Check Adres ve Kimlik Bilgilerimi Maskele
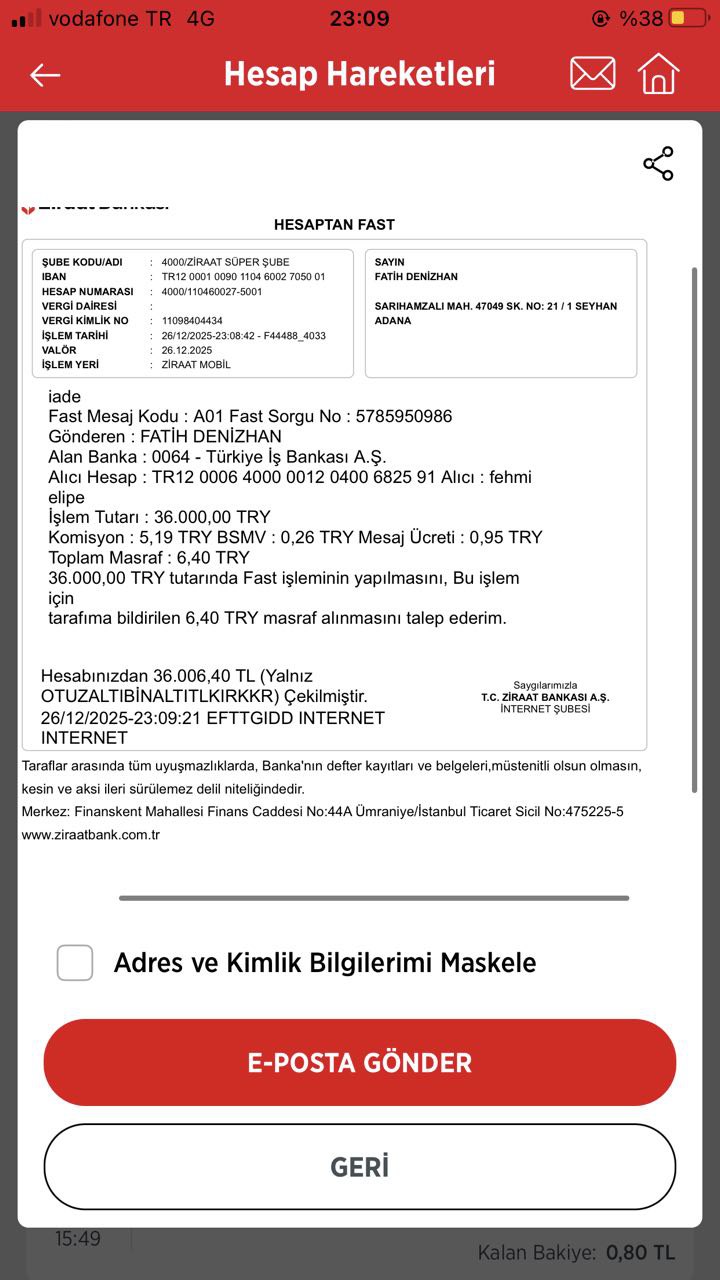Image resolution: width=720 pixels, height=1280 pixels. [75, 963]
